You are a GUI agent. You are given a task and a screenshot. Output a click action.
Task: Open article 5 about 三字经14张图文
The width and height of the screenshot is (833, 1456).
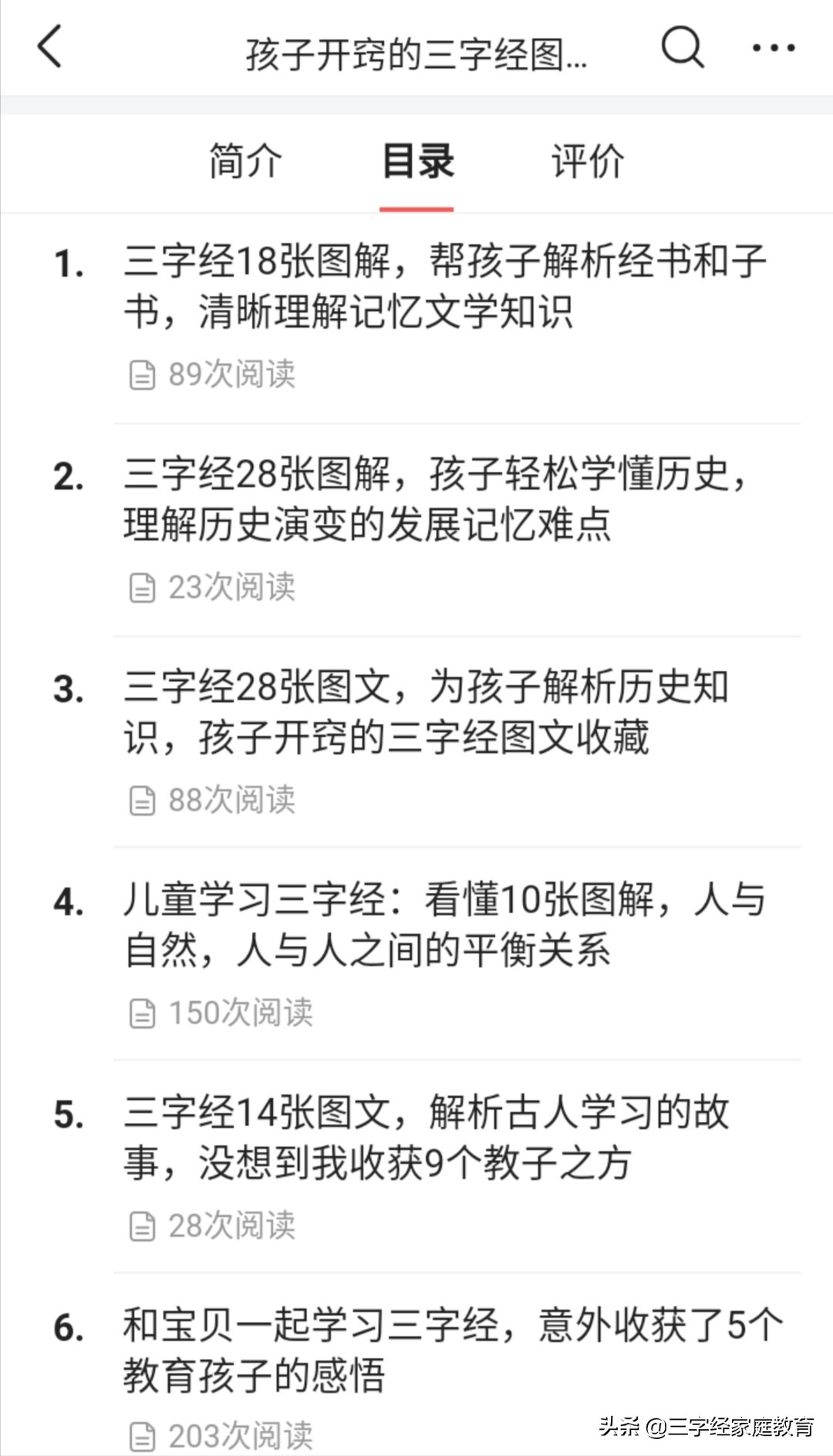(426, 1138)
